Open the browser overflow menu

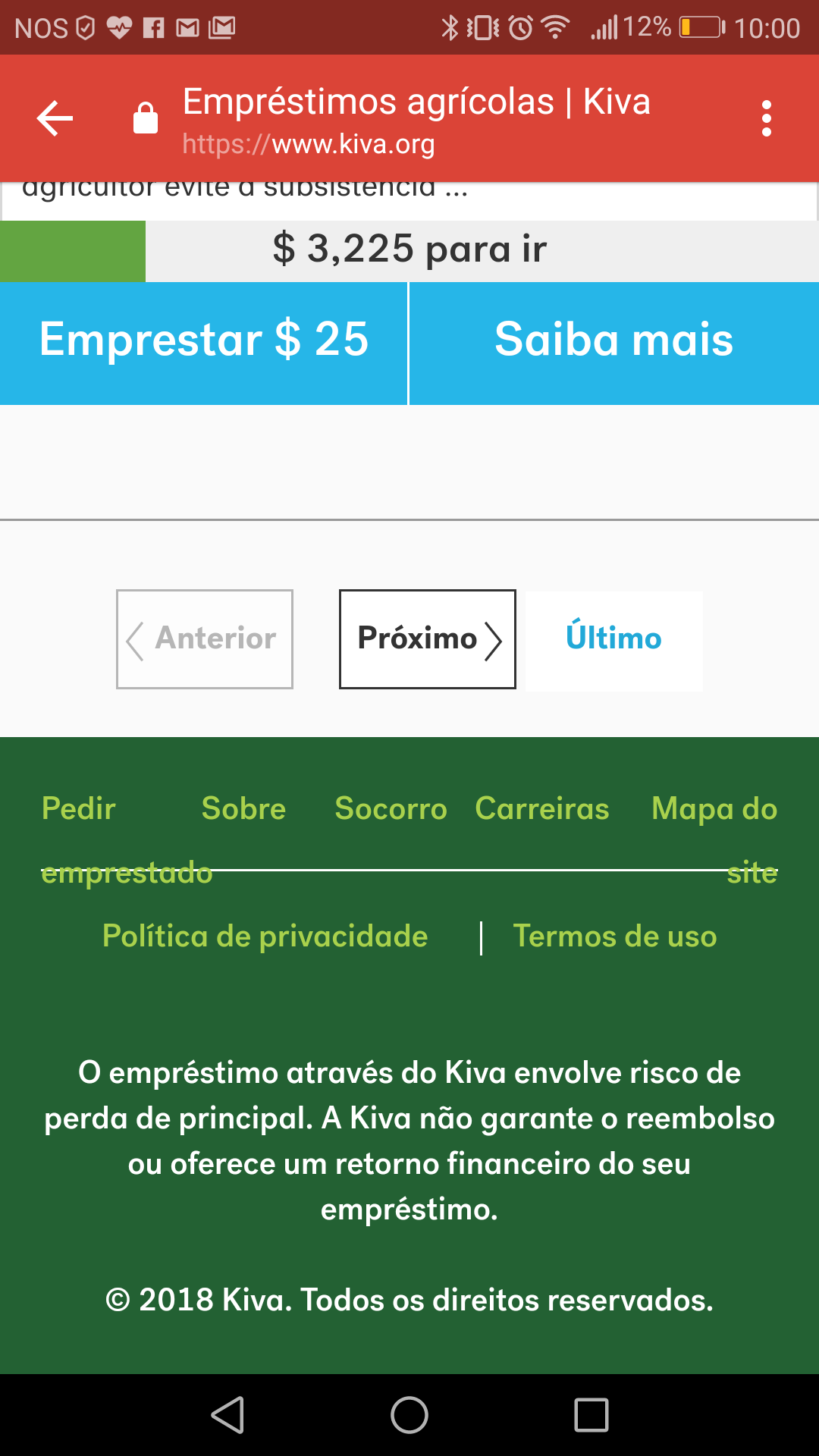click(767, 118)
